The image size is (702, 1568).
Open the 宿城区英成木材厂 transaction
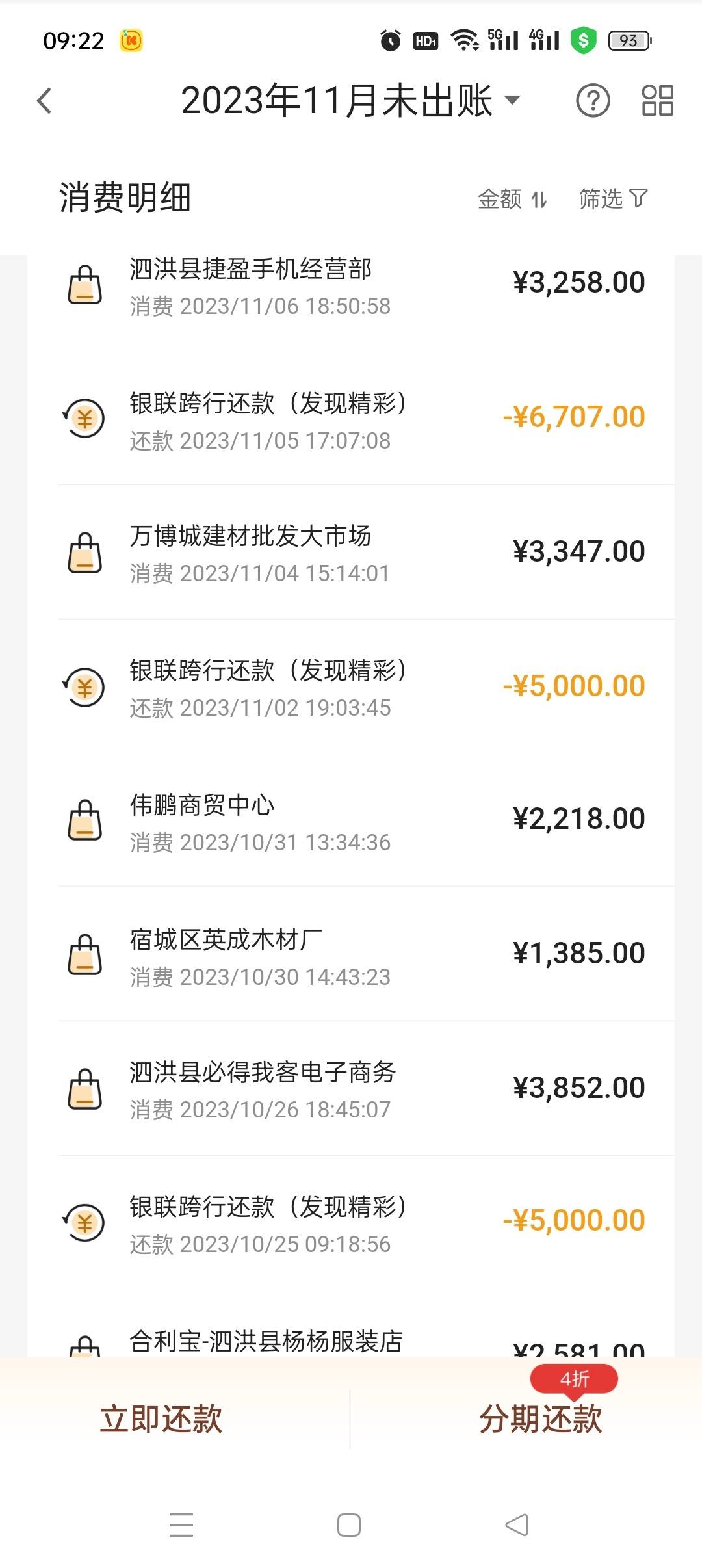[351, 954]
